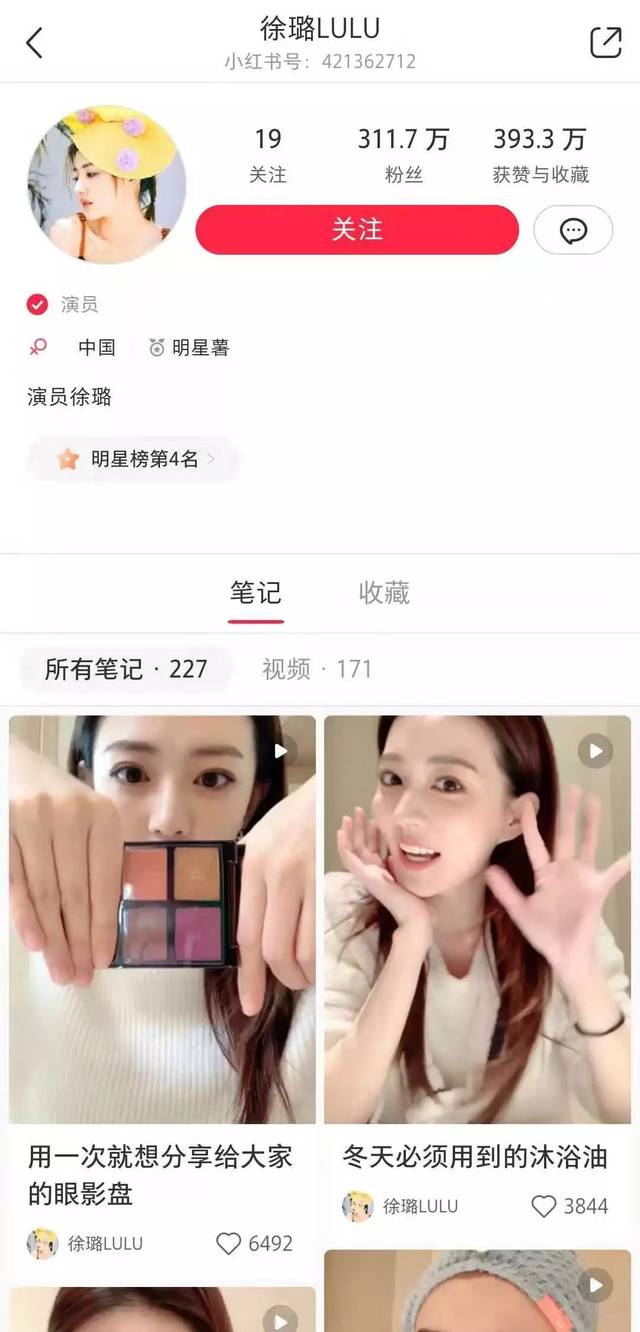Select the 所有笔记 · 227 filter
Screen dimensions: 640x1332
pos(125,669)
